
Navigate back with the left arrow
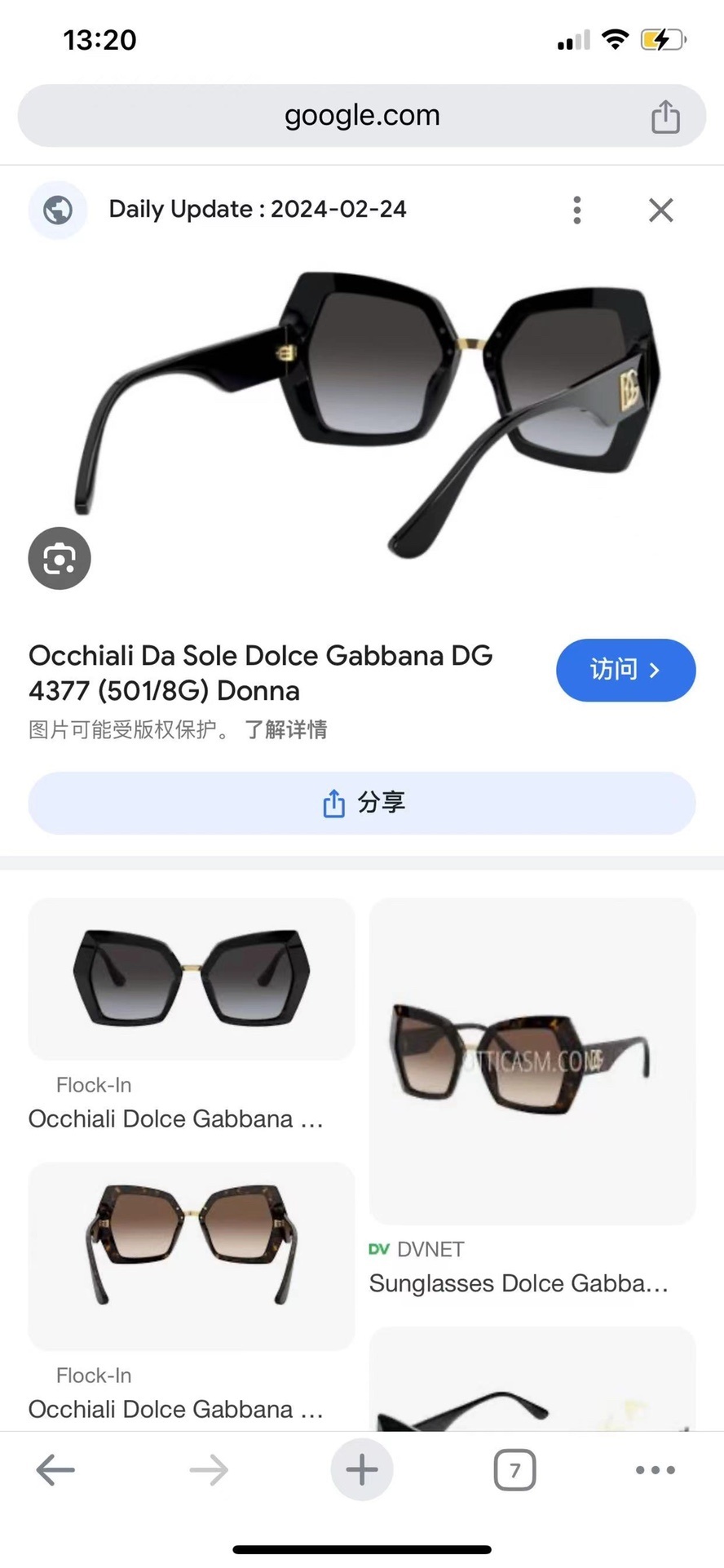tap(55, 1470)
